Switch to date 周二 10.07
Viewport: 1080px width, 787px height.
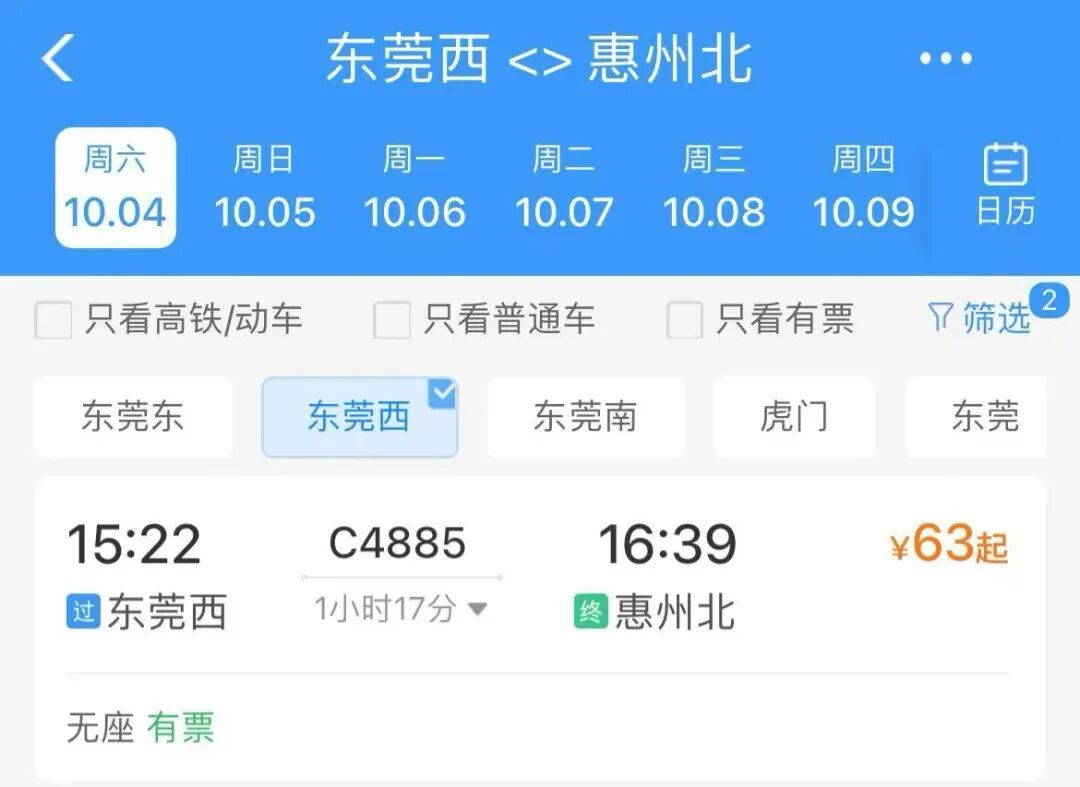click(564, 188)
